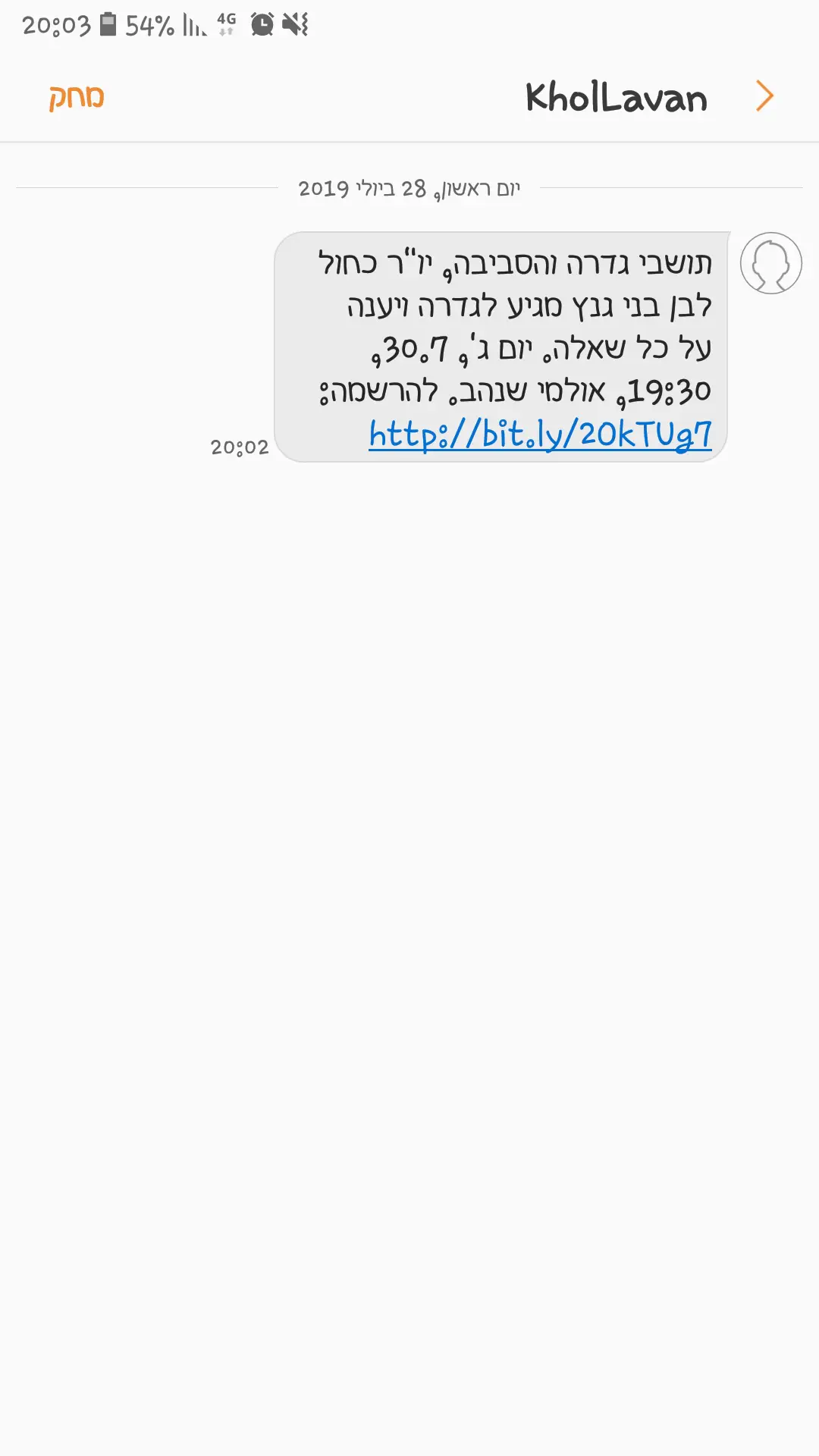This screenshot has width=819, height=1456.
Task: Go back using the orange arrow
Action: click(x=764, y=96)
